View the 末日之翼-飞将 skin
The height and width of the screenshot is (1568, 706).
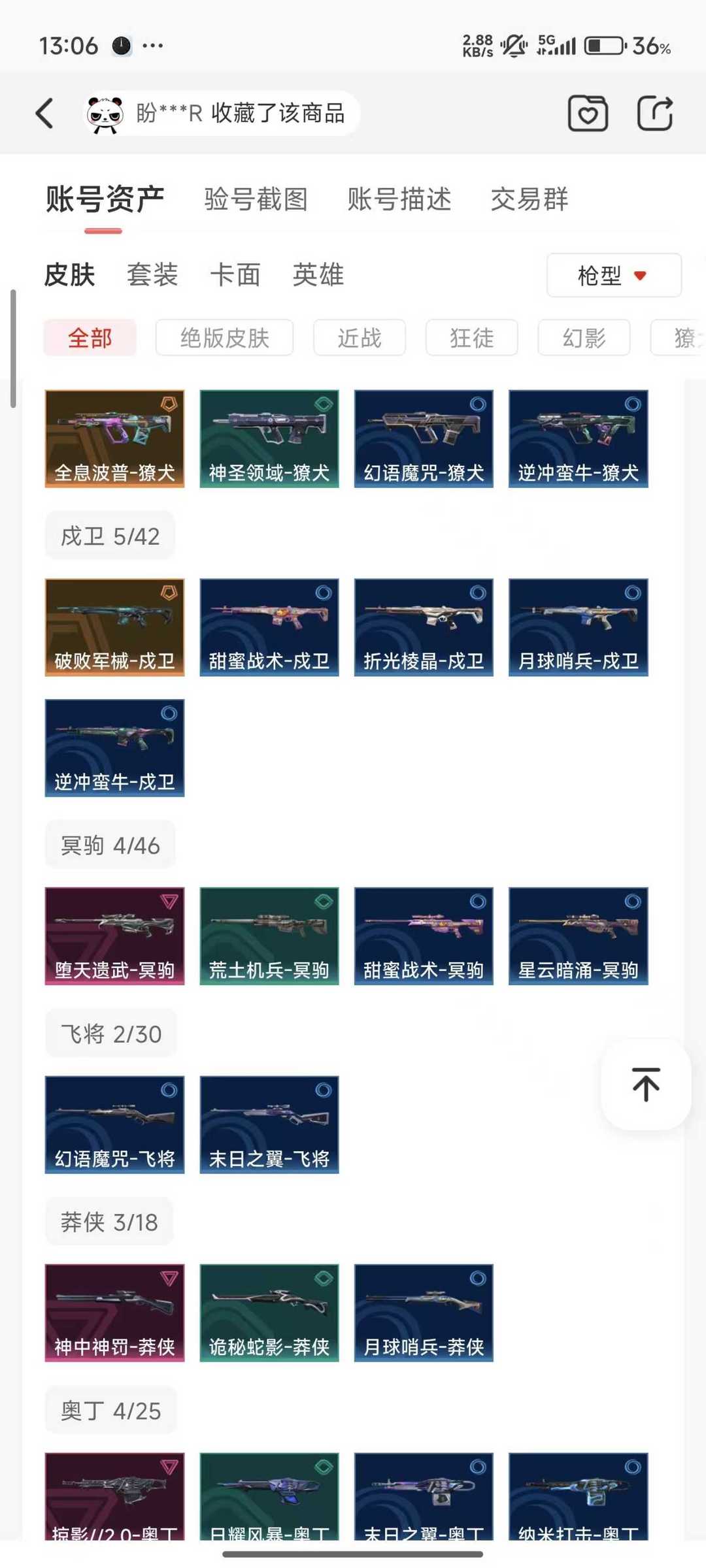269,1124
